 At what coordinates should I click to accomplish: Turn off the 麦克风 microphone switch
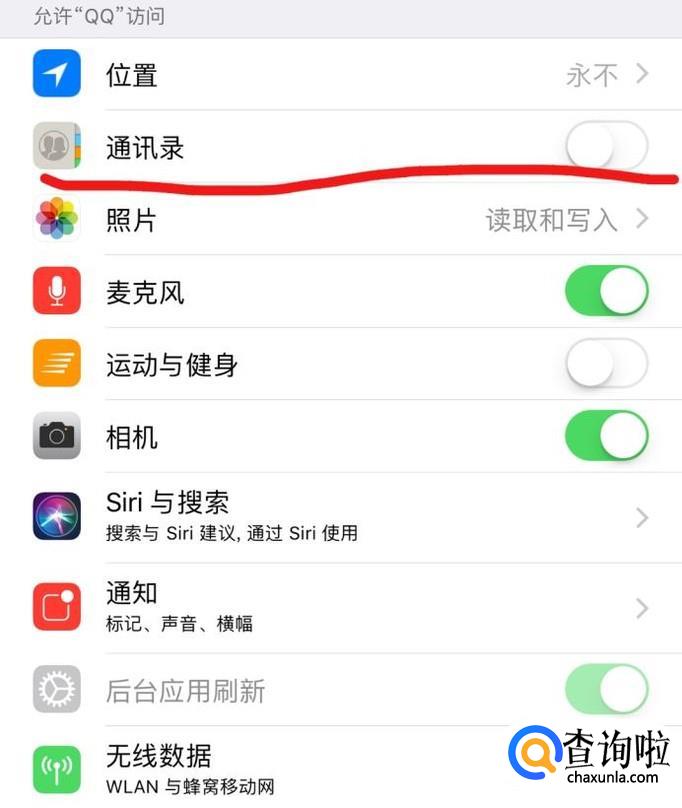pyautogui.click(x=606, y=291)
